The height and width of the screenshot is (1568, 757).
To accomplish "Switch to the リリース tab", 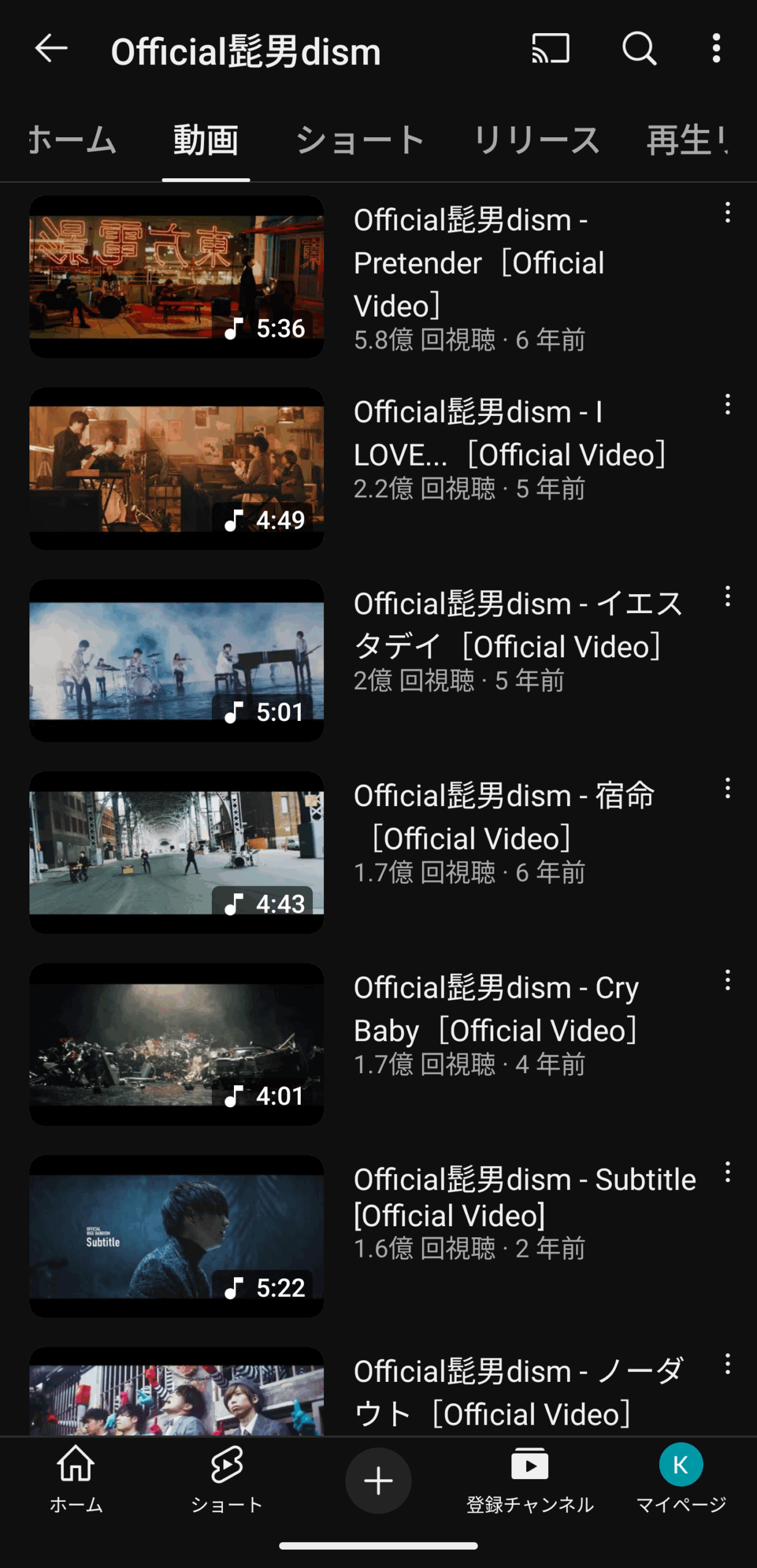I will click(537, 140).
